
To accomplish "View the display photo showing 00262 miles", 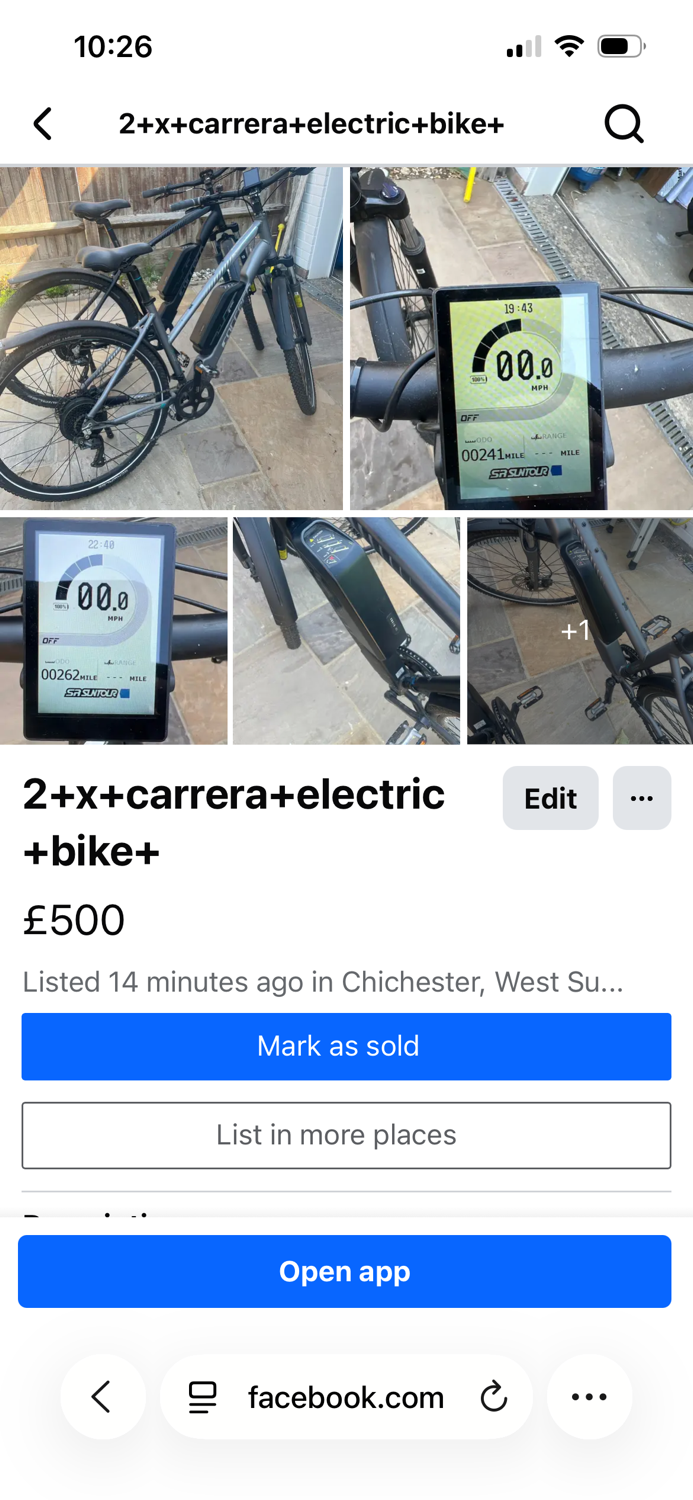I will (113, 630).
